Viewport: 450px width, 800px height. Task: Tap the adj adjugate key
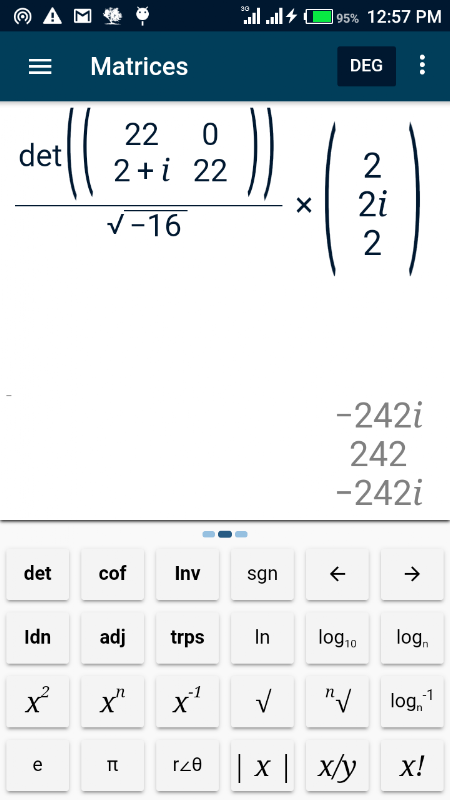click(112, 638)
